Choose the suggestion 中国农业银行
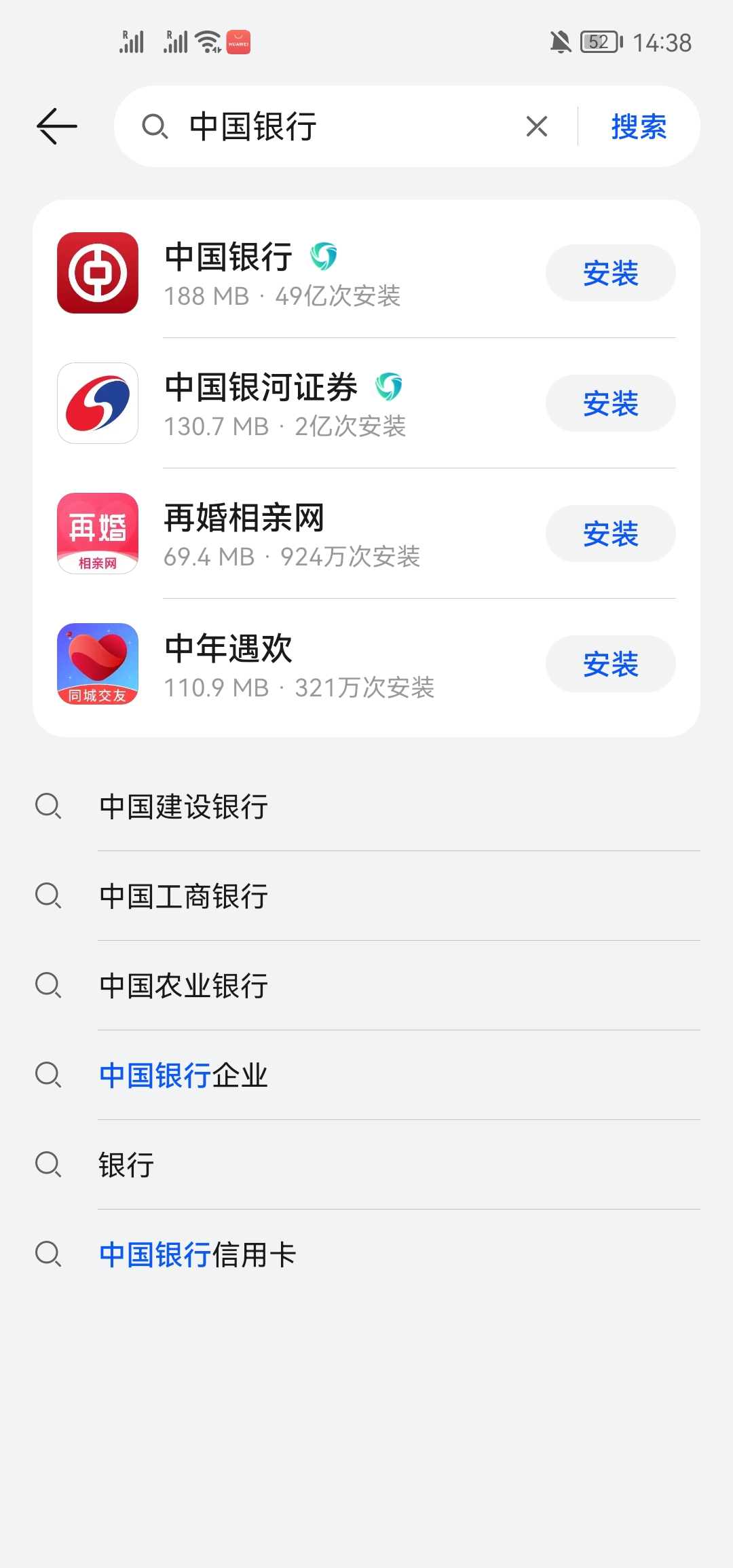 tap(366, 986)
